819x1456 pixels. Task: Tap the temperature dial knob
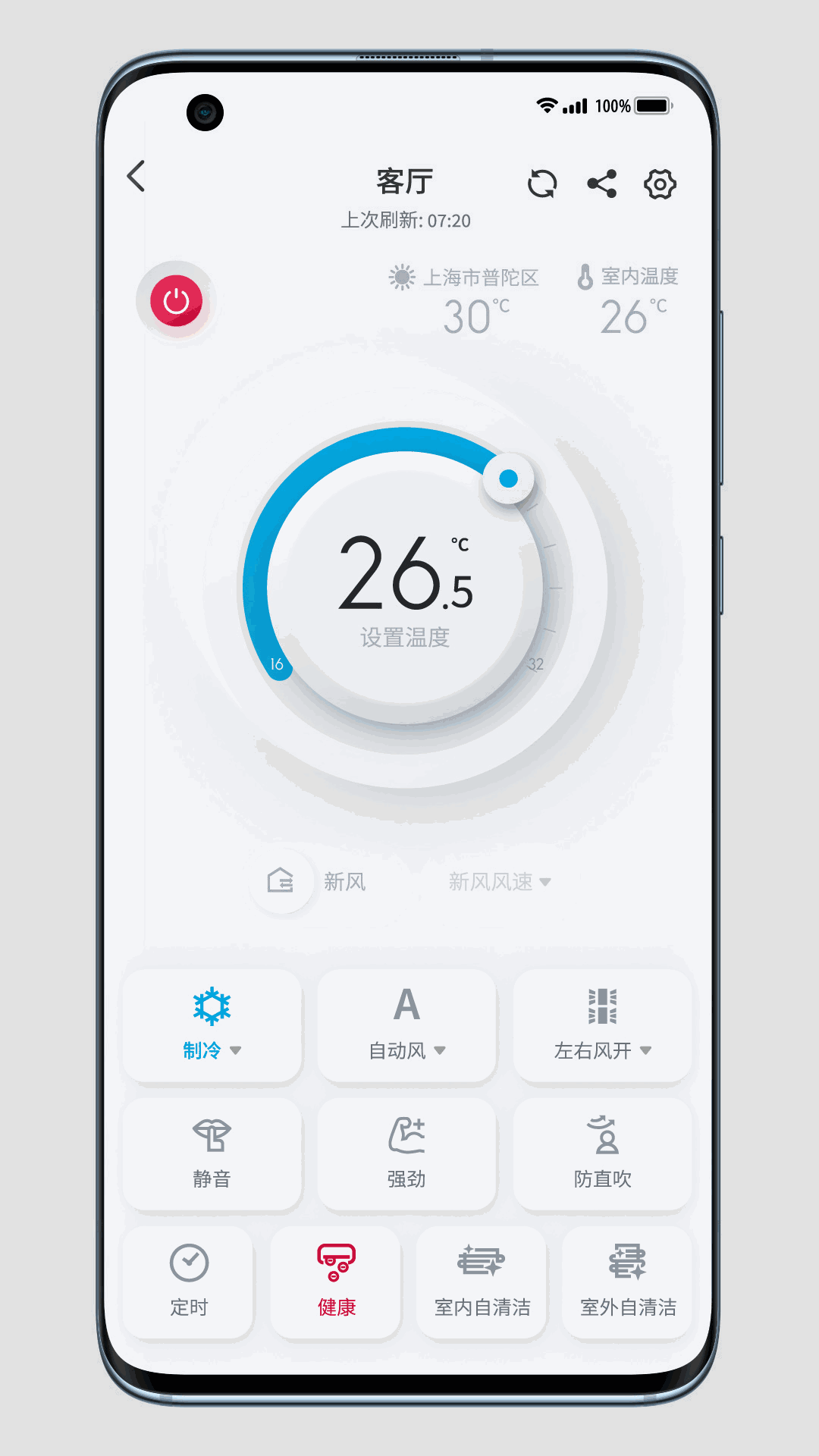[509, 479]
